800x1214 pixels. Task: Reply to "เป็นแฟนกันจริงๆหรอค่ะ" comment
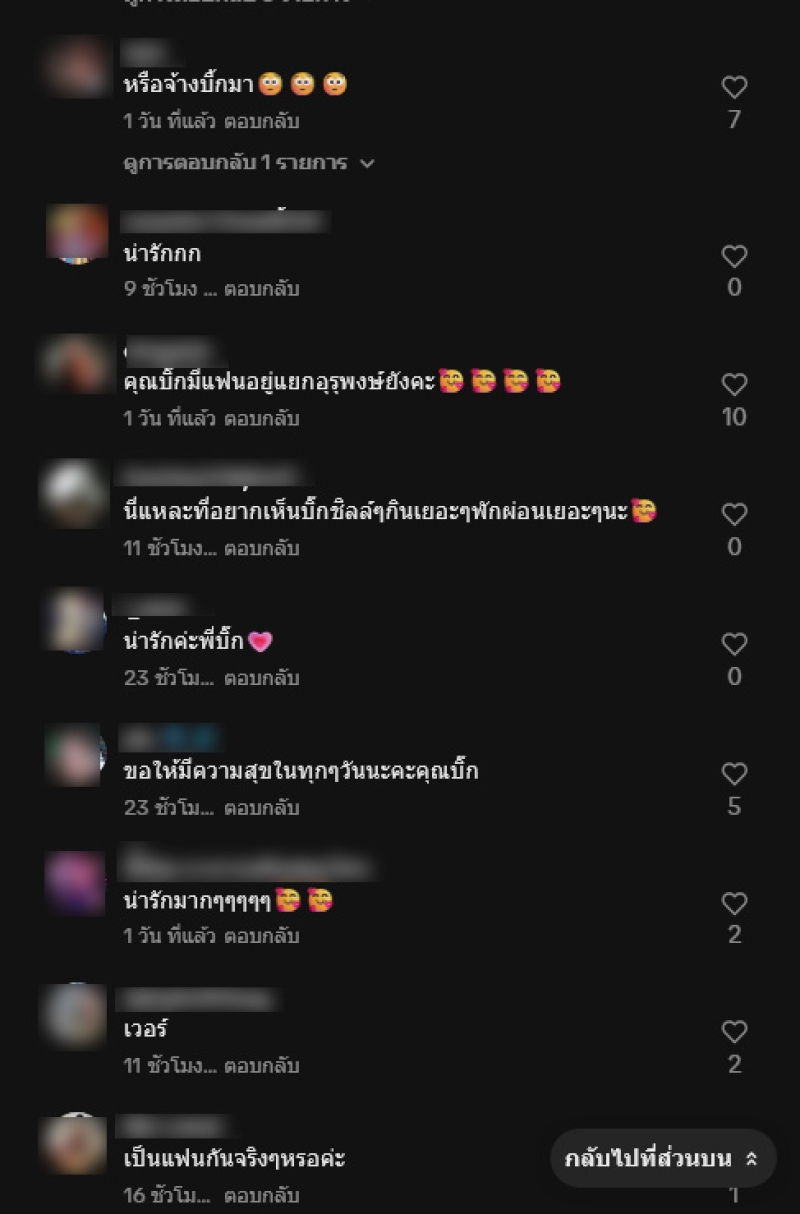(x=261, y=1195)
